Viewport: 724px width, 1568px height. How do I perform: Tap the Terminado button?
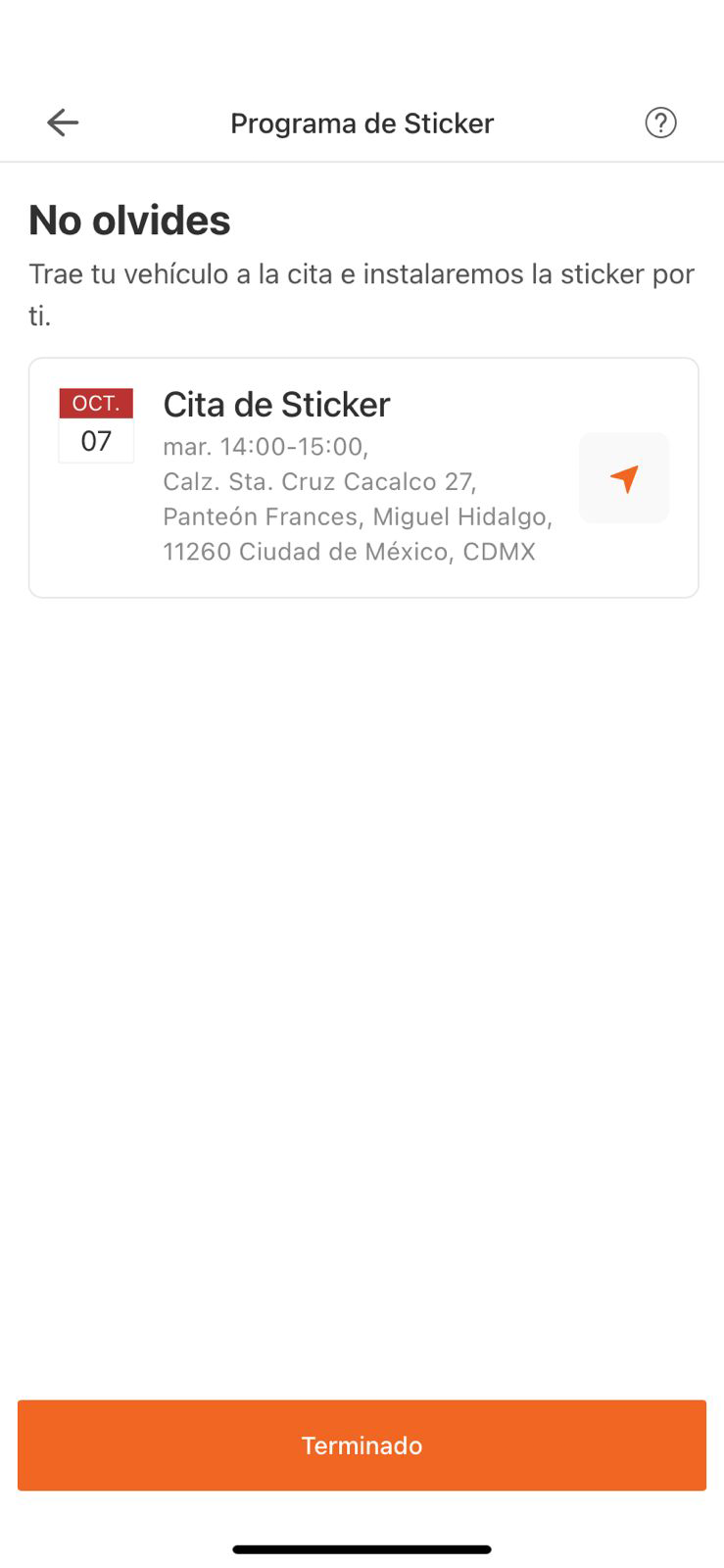pyautogui.click(x=362, y=1445)
